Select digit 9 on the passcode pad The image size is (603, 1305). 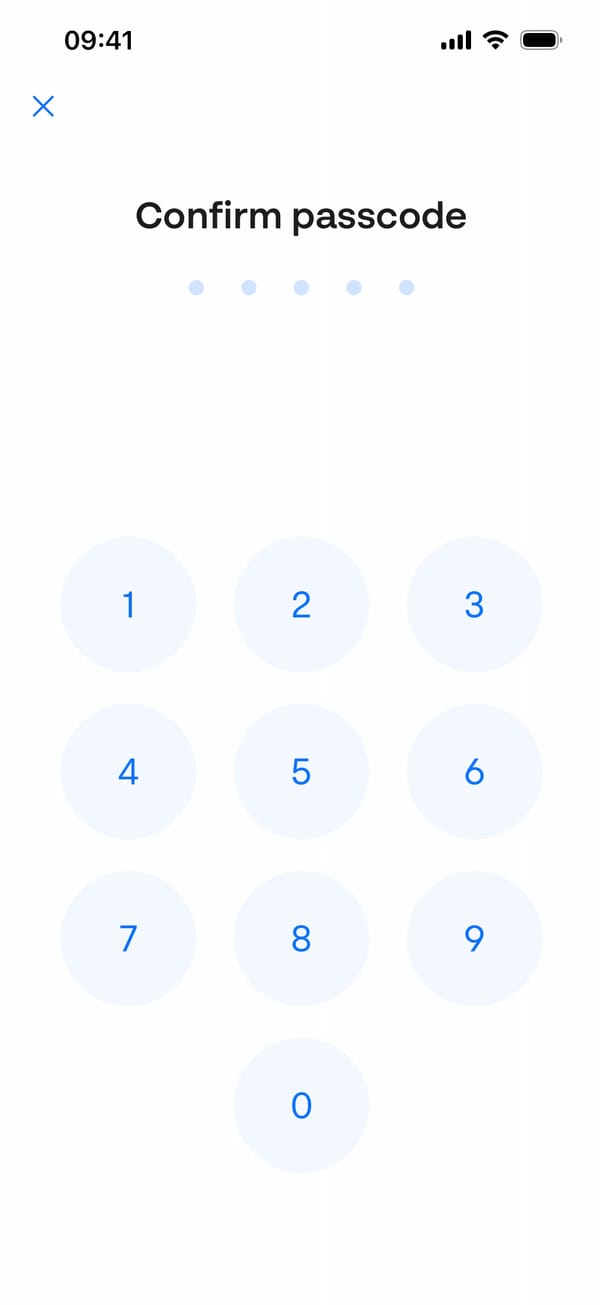(x=474, y=938)
